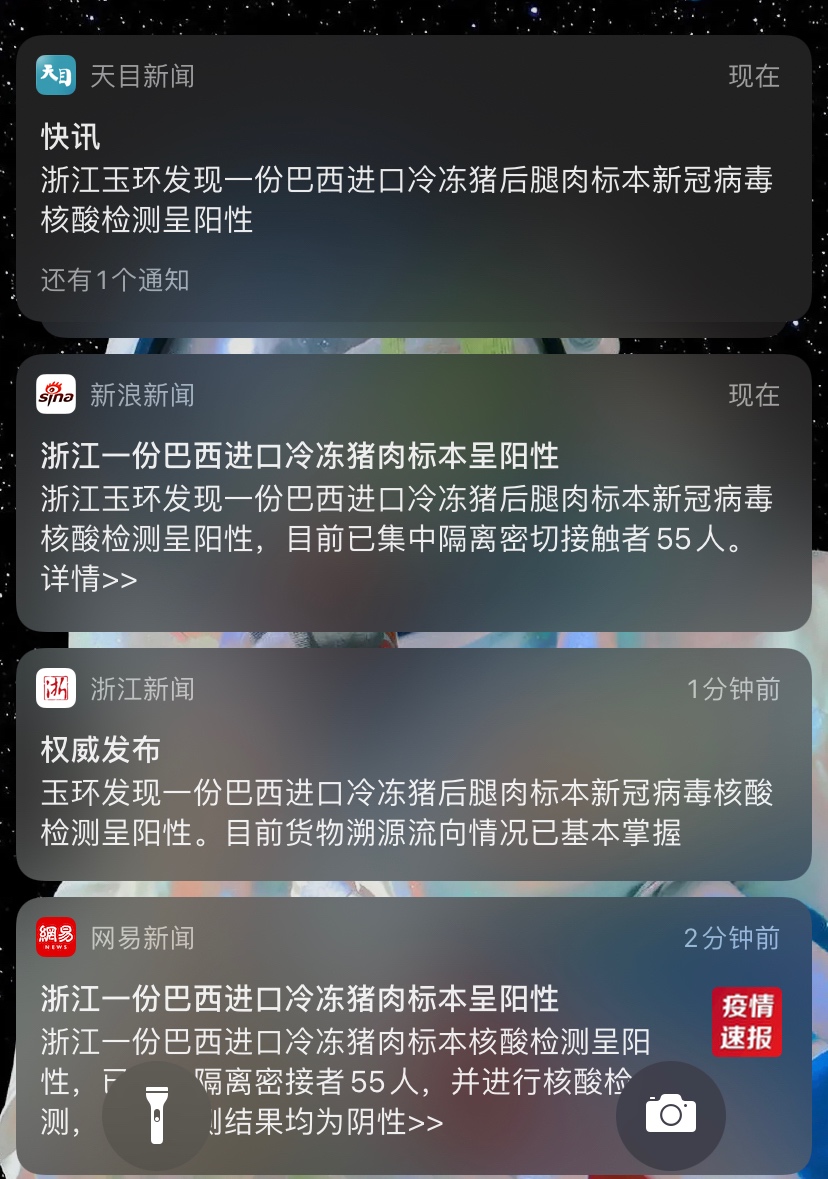Open the 网易新闻 notification with 疫情速报 badge
Image resolution: width=828 pixels, height=1179 pixels.
click(x=413, y=1000)
